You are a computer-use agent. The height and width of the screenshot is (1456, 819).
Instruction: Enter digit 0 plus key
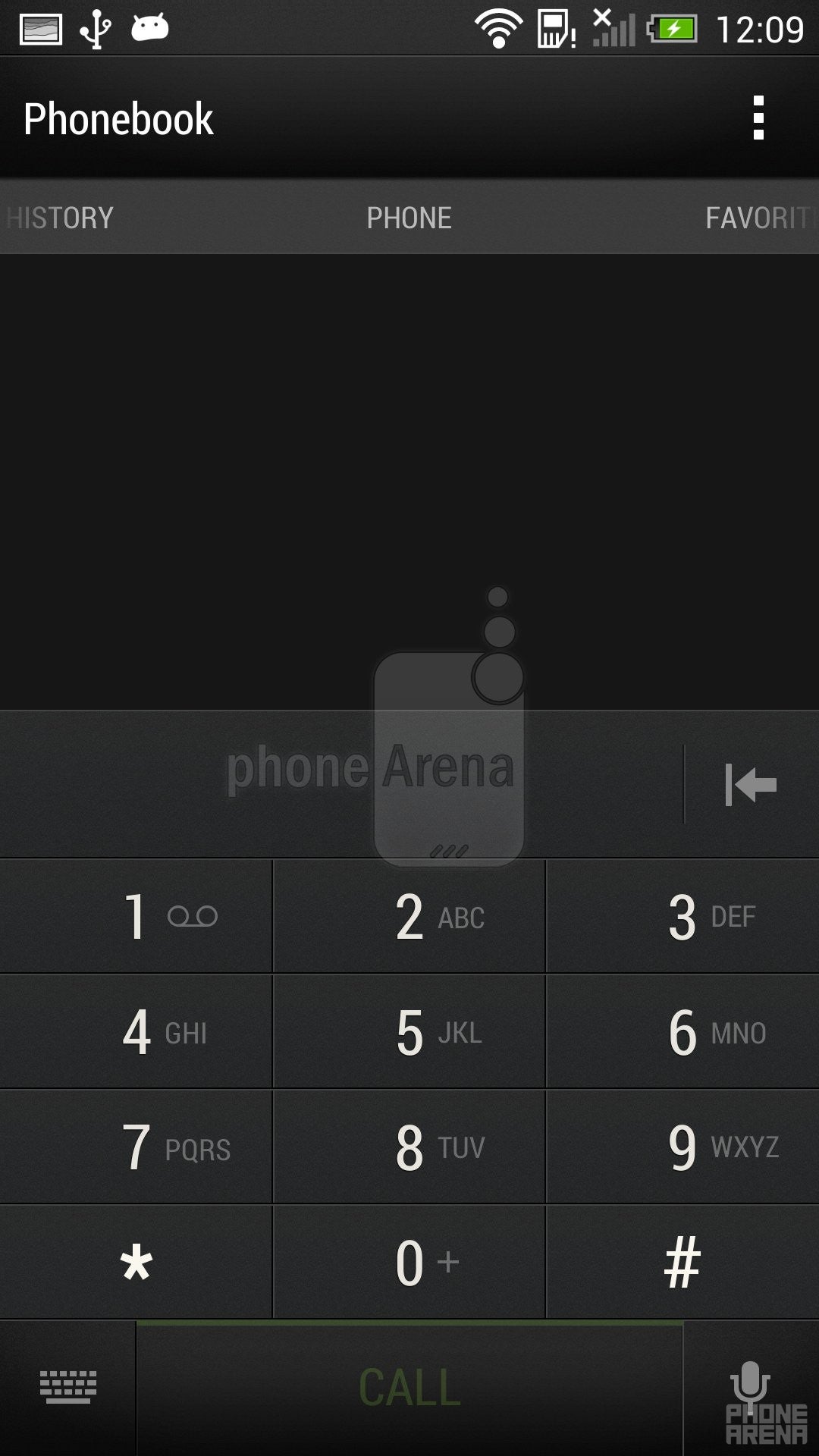(x=409, y=1262)
